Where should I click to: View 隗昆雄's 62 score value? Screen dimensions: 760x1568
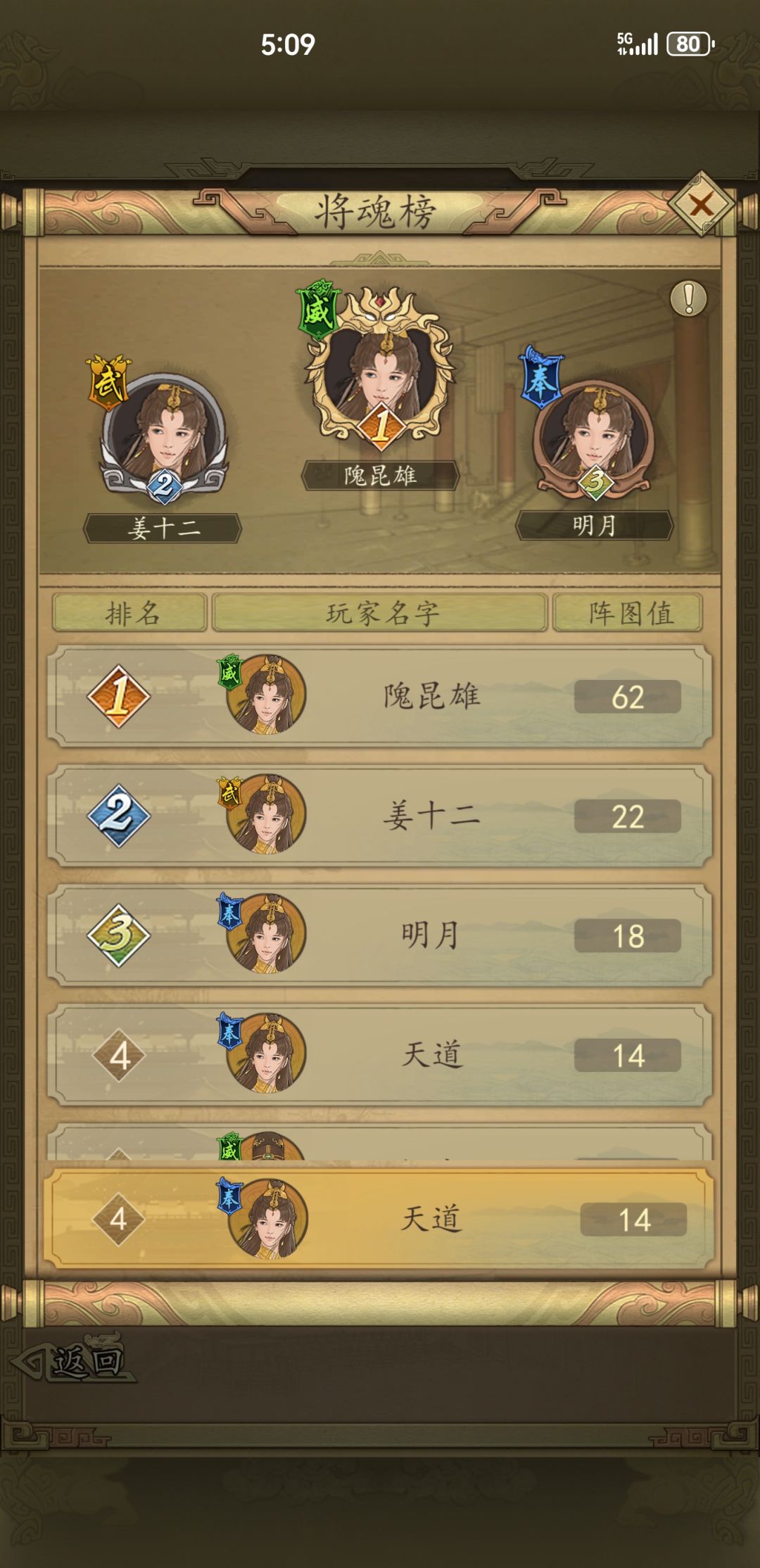[x=628, y=696]
